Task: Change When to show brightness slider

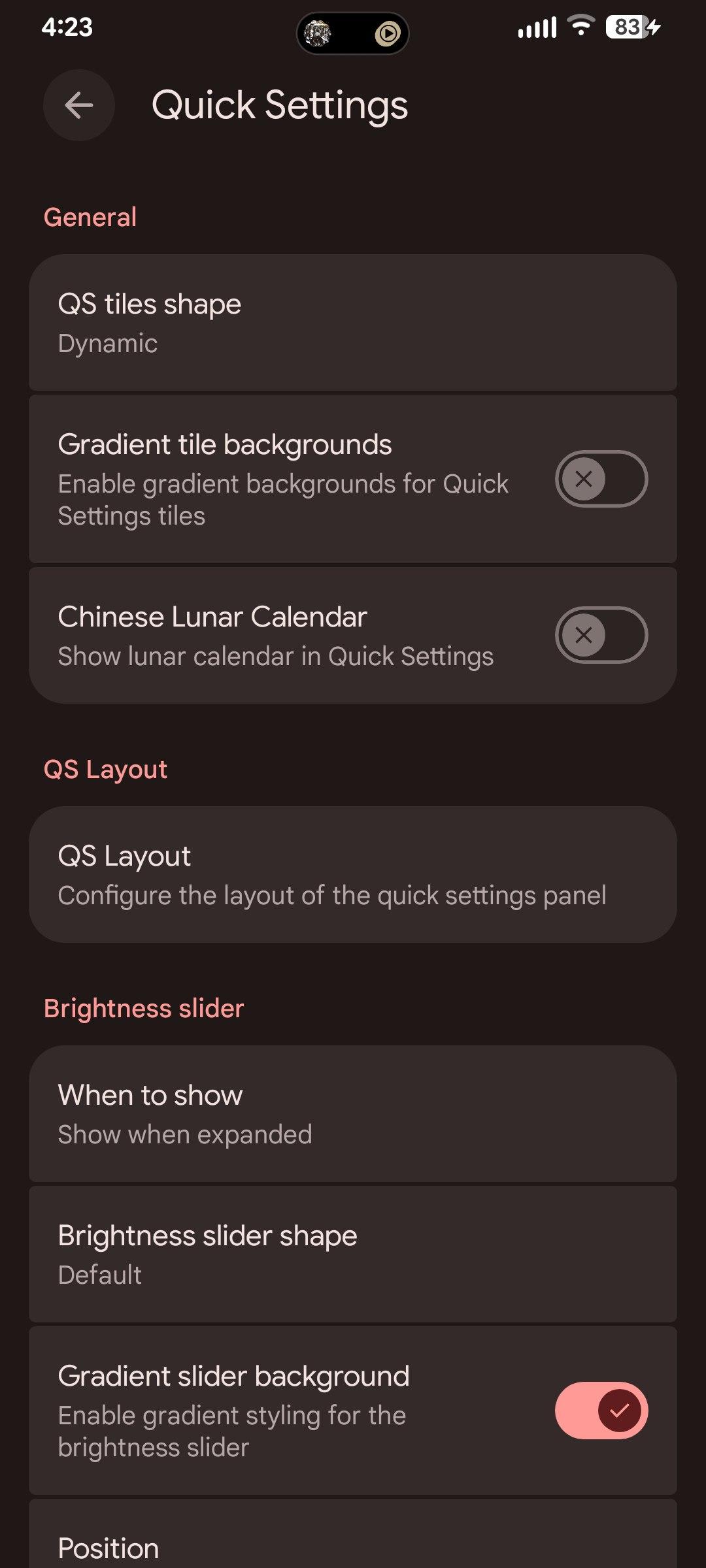Action: tap(353, 1114)
